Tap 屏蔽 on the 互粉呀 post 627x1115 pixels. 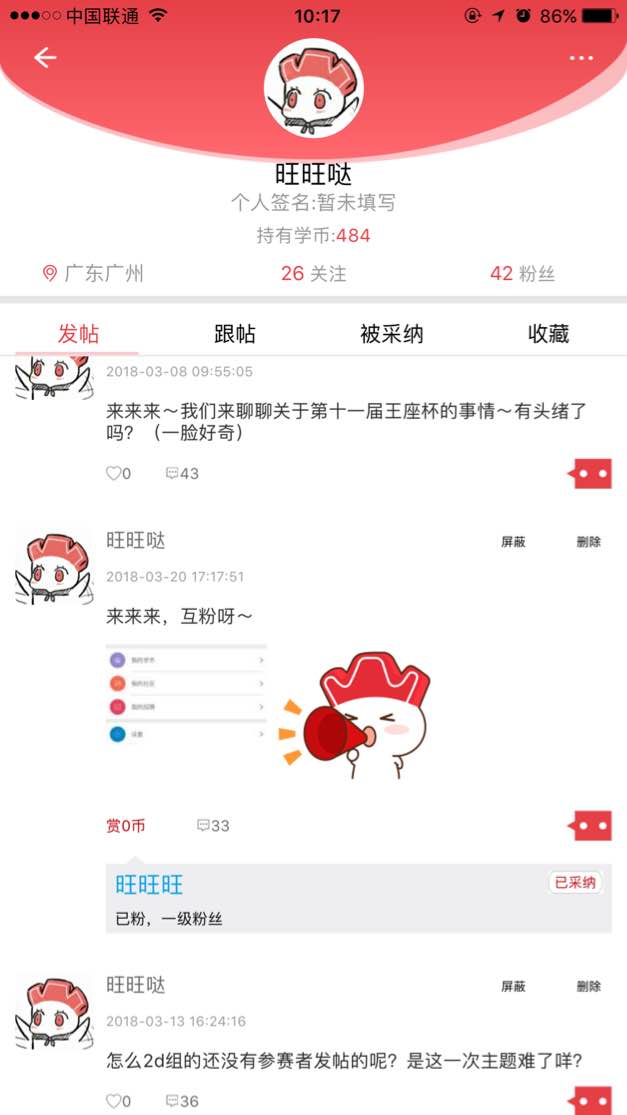[x=513, y=542]
